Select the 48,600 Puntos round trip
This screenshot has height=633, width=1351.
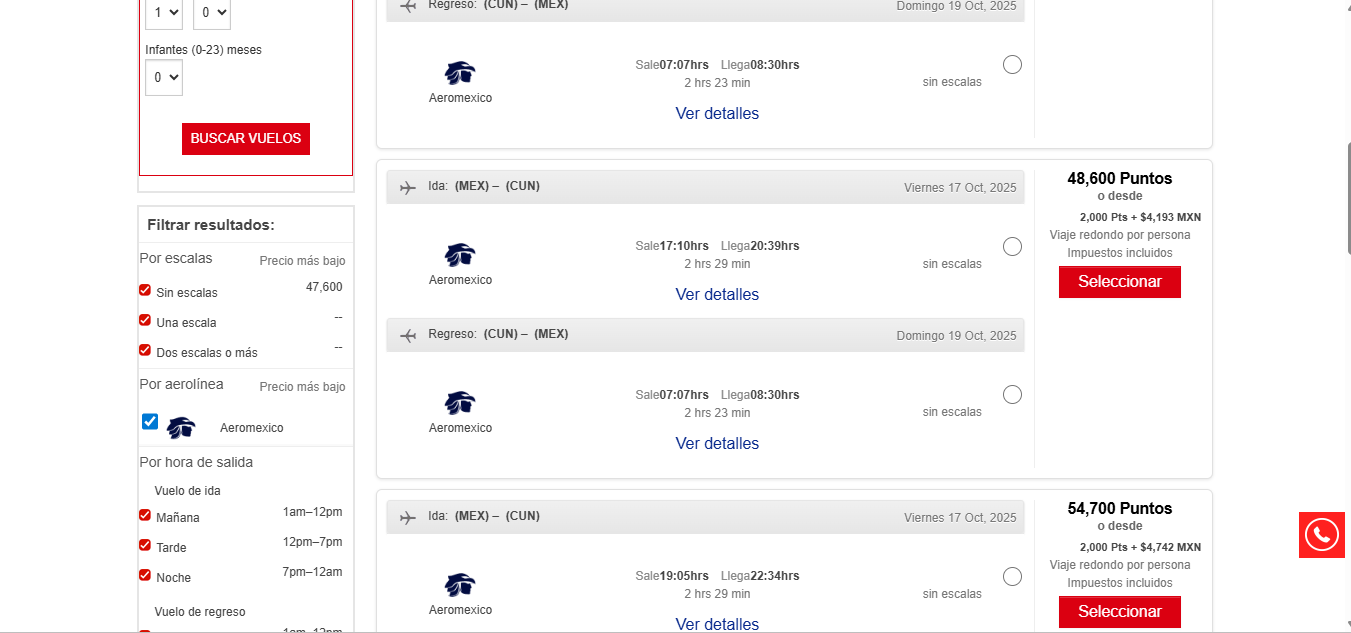(1119, 282)
